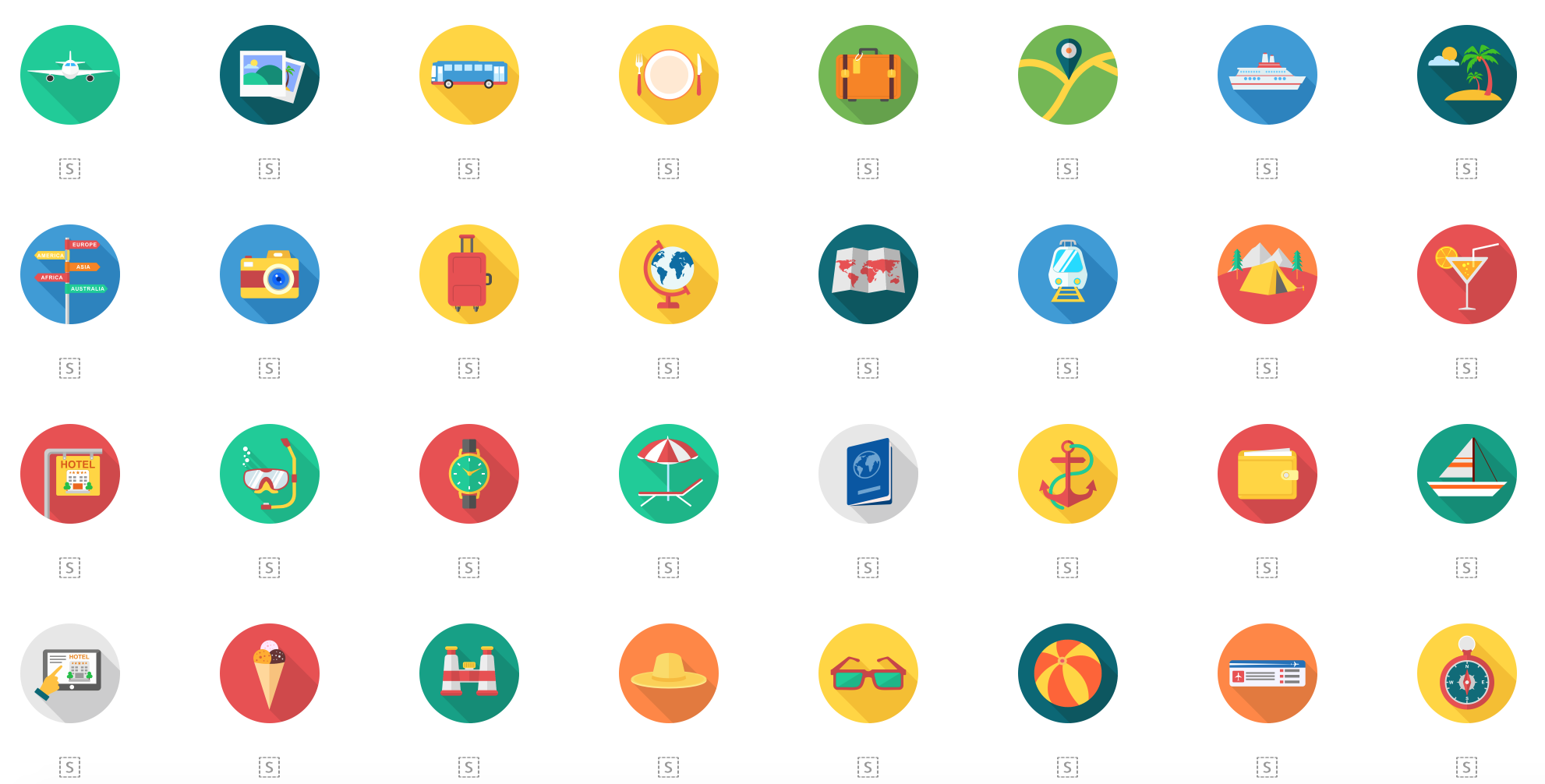Open the camera icon
Viewport: 1545px width, 784px height.
click(x=270, y=274)
